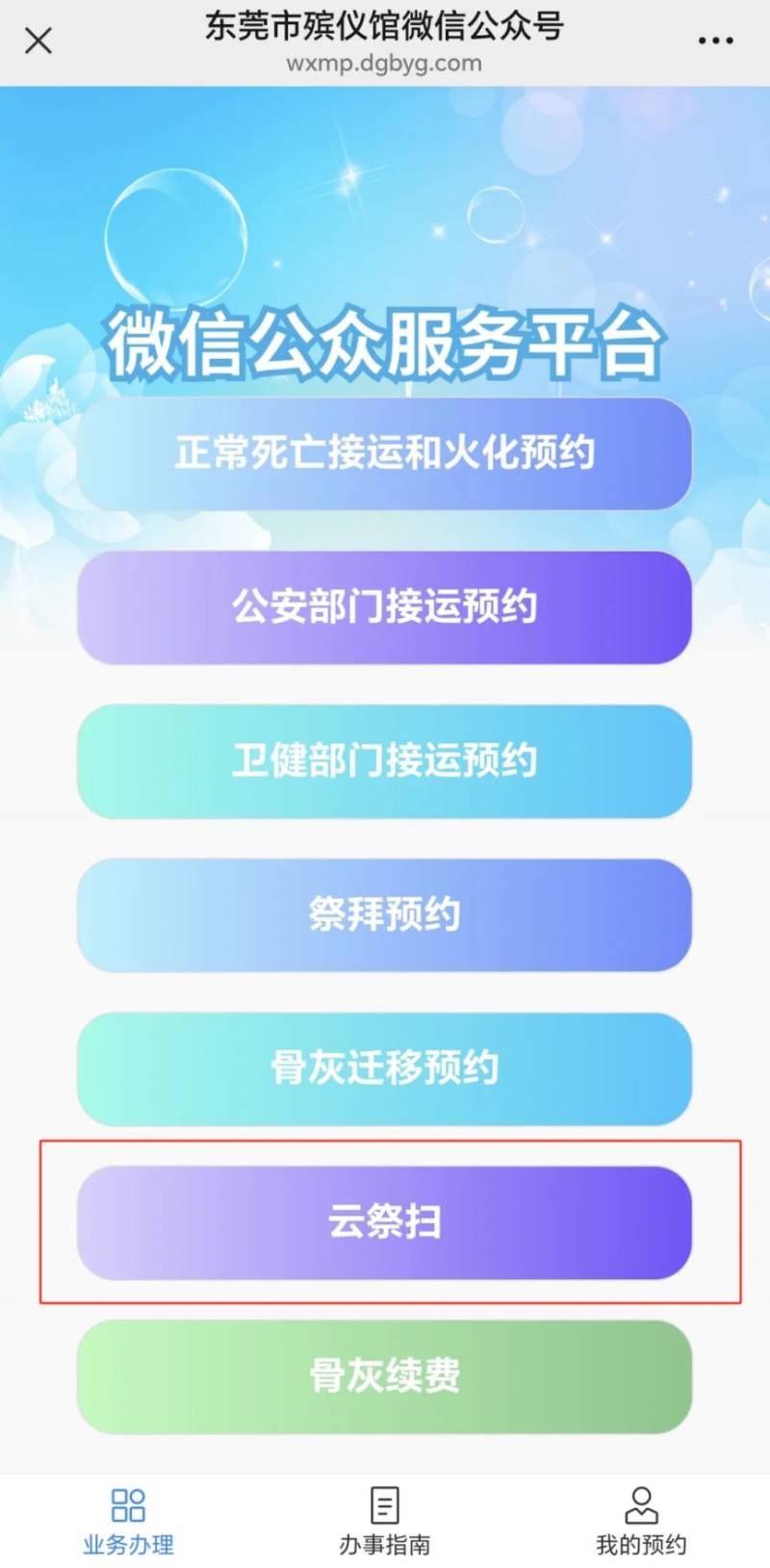The height and width of the screenshot is (1568, 770).
Task: Close the web page with X
Action: pos(38,40)
